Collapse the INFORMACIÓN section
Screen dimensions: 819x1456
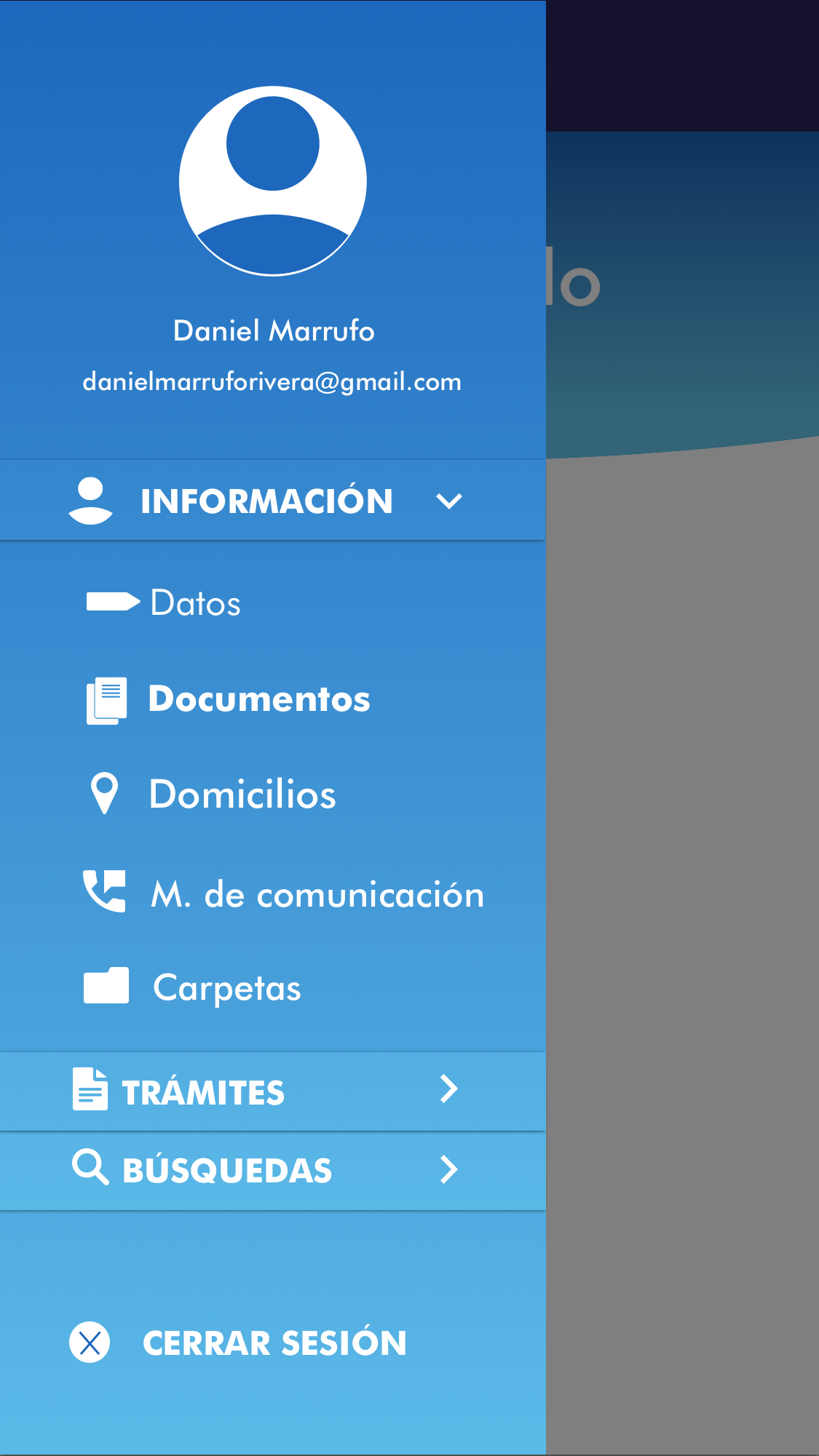coord(448,501)
